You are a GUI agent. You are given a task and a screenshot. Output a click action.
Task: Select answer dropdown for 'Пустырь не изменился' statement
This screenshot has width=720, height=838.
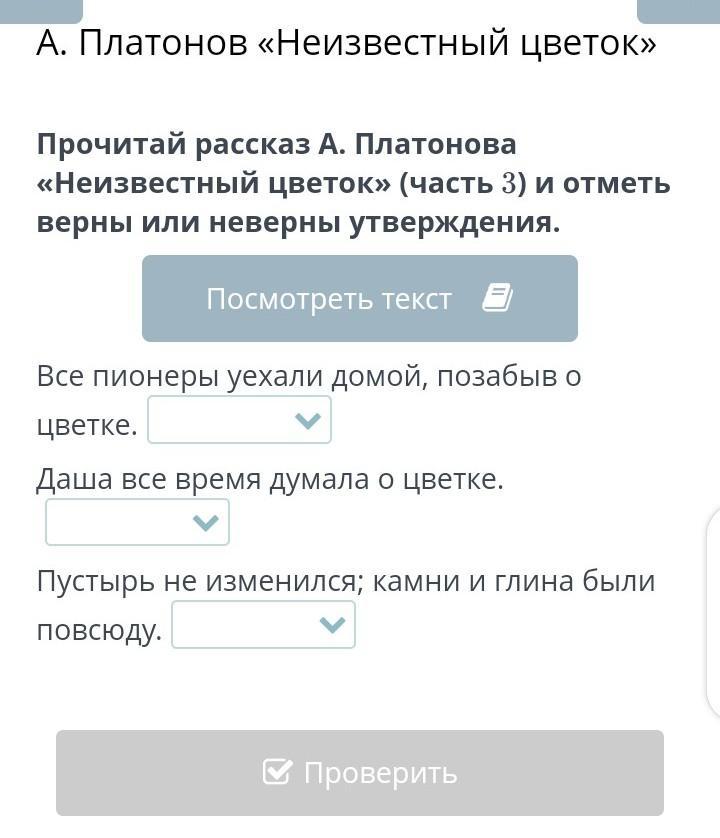coord(263,625)
